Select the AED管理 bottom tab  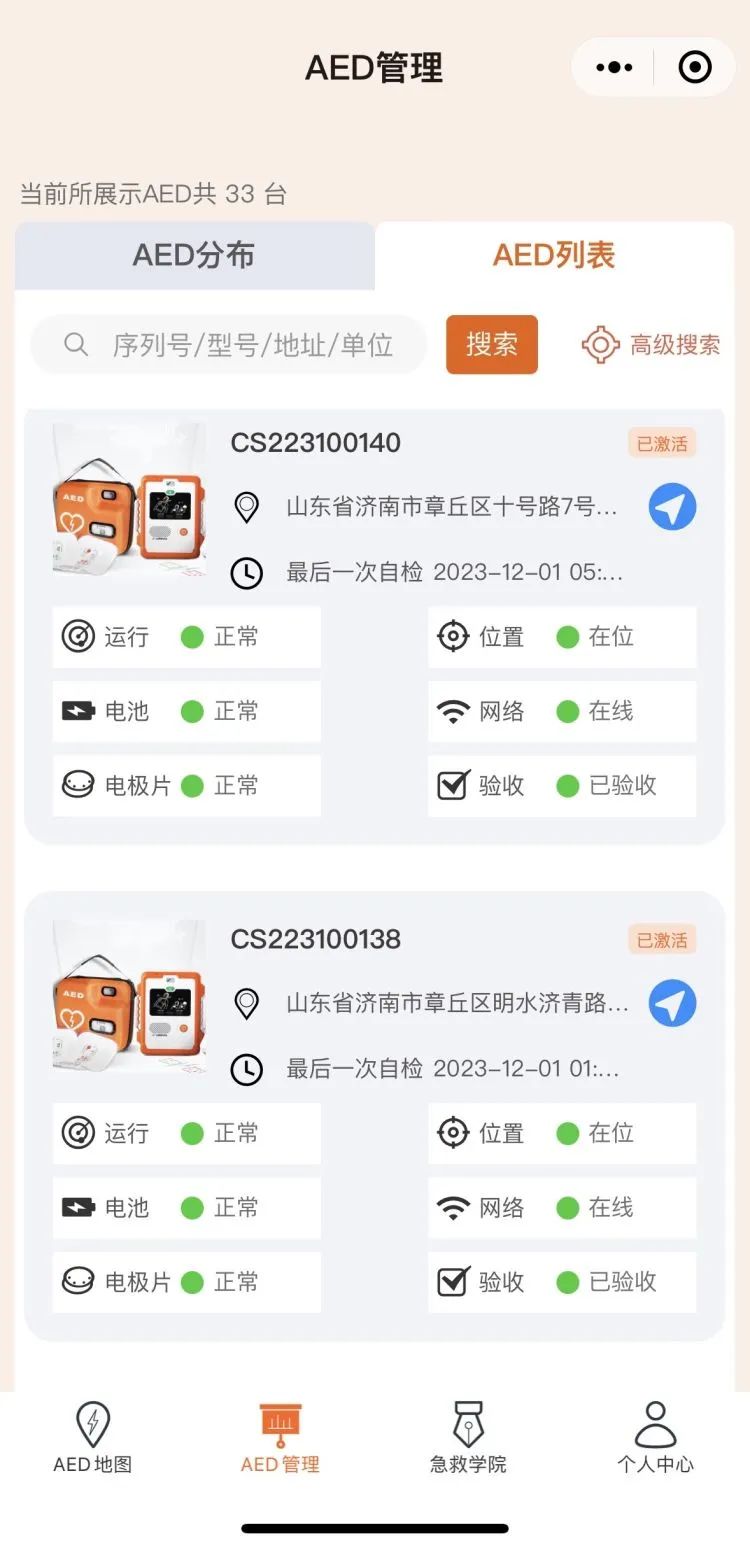coord(280,1438)
